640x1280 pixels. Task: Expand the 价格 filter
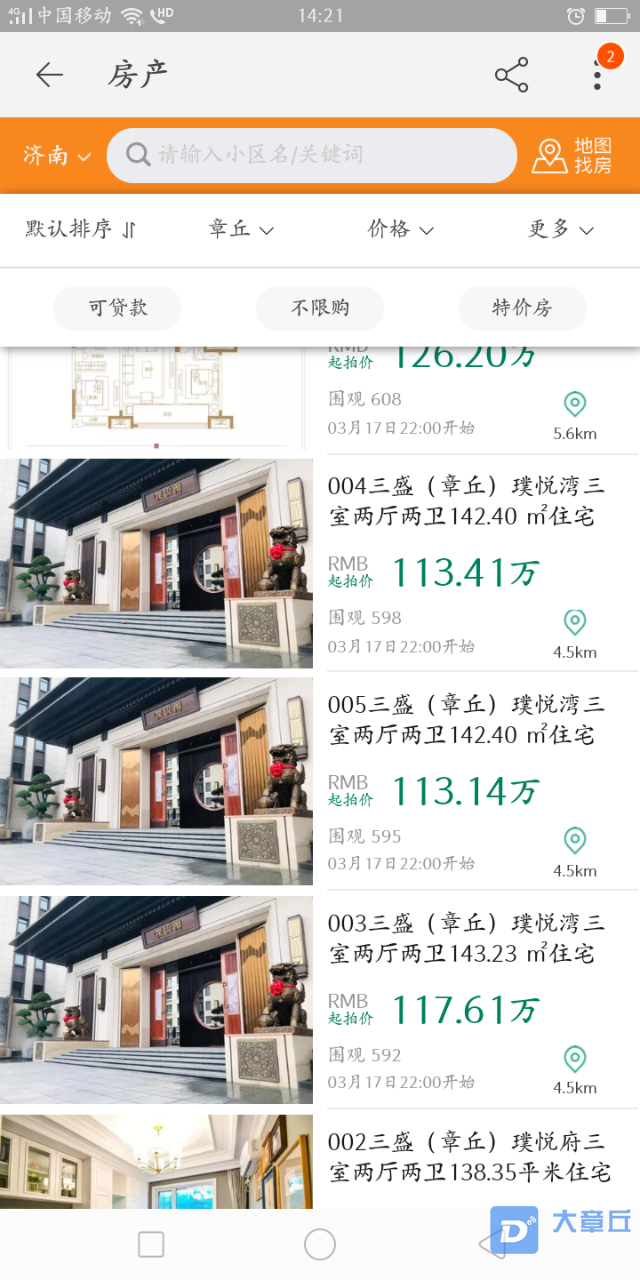pos(400,229)
